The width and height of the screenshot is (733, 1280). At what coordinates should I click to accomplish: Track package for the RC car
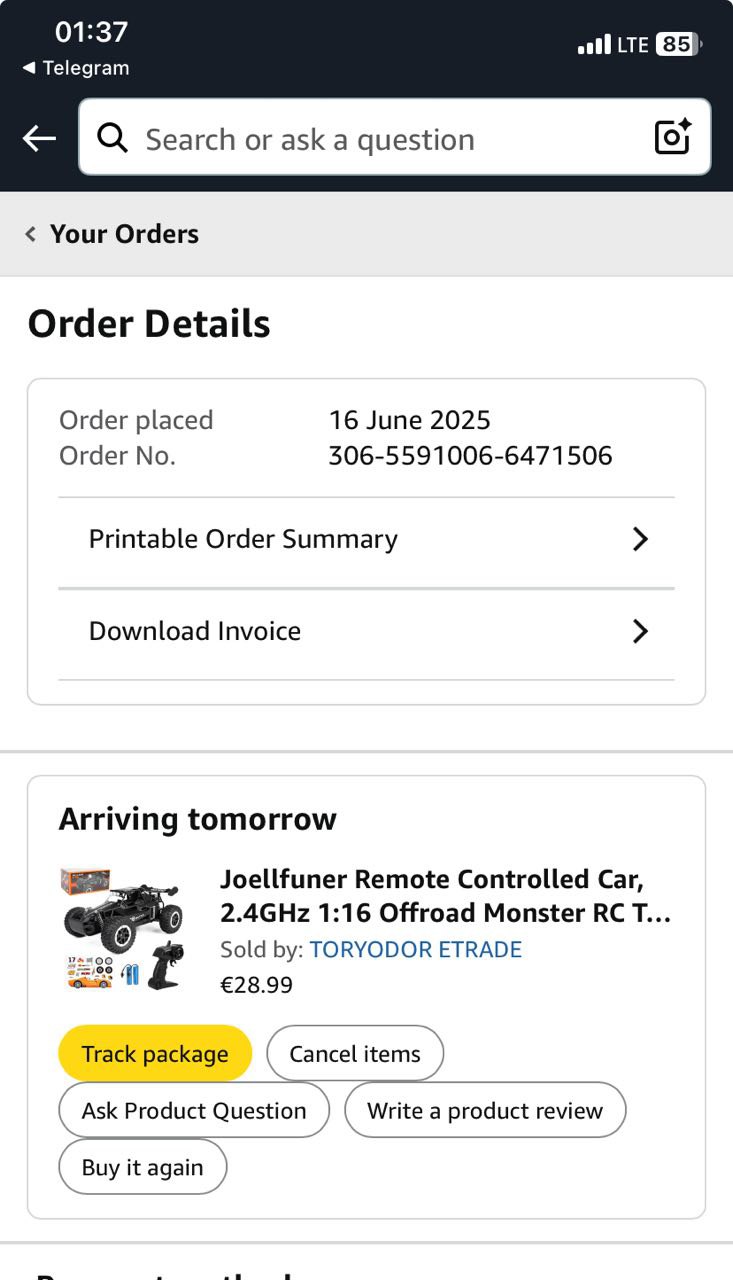pos(155,1054)
